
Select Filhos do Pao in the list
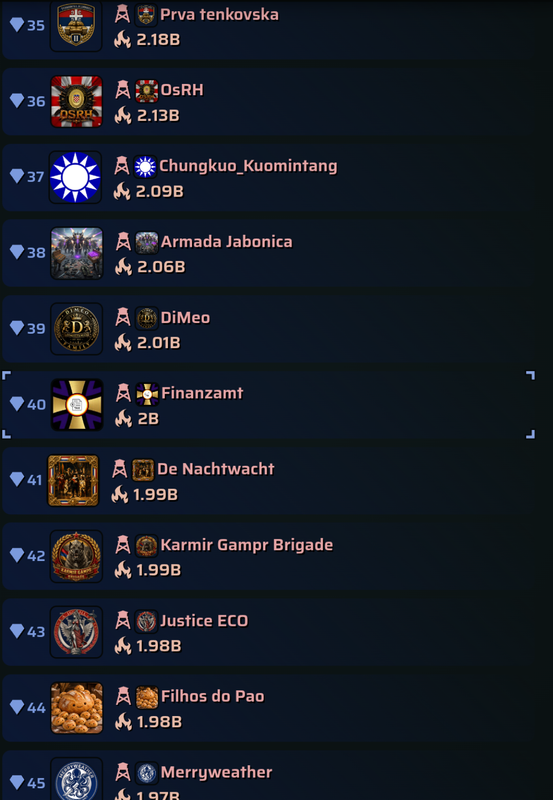[276, 708]
